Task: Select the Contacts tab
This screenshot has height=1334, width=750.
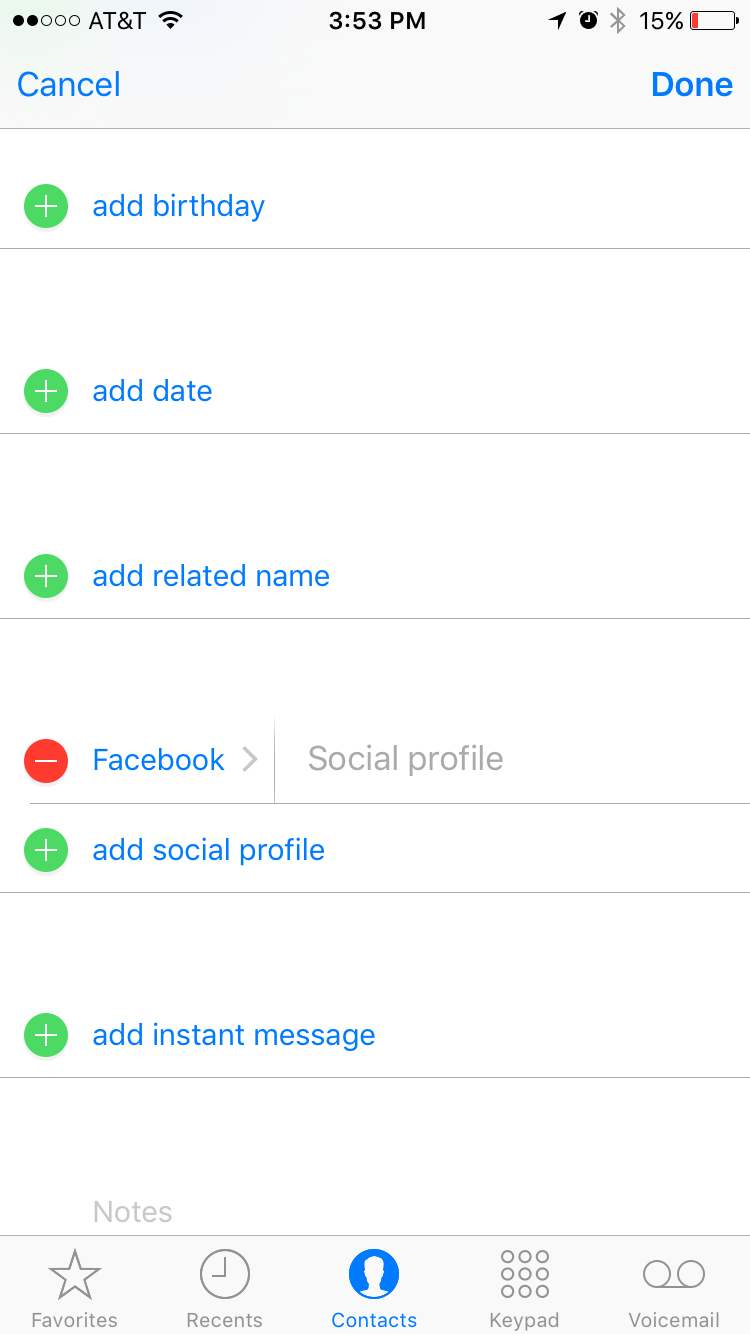Action: (374, 1288)
